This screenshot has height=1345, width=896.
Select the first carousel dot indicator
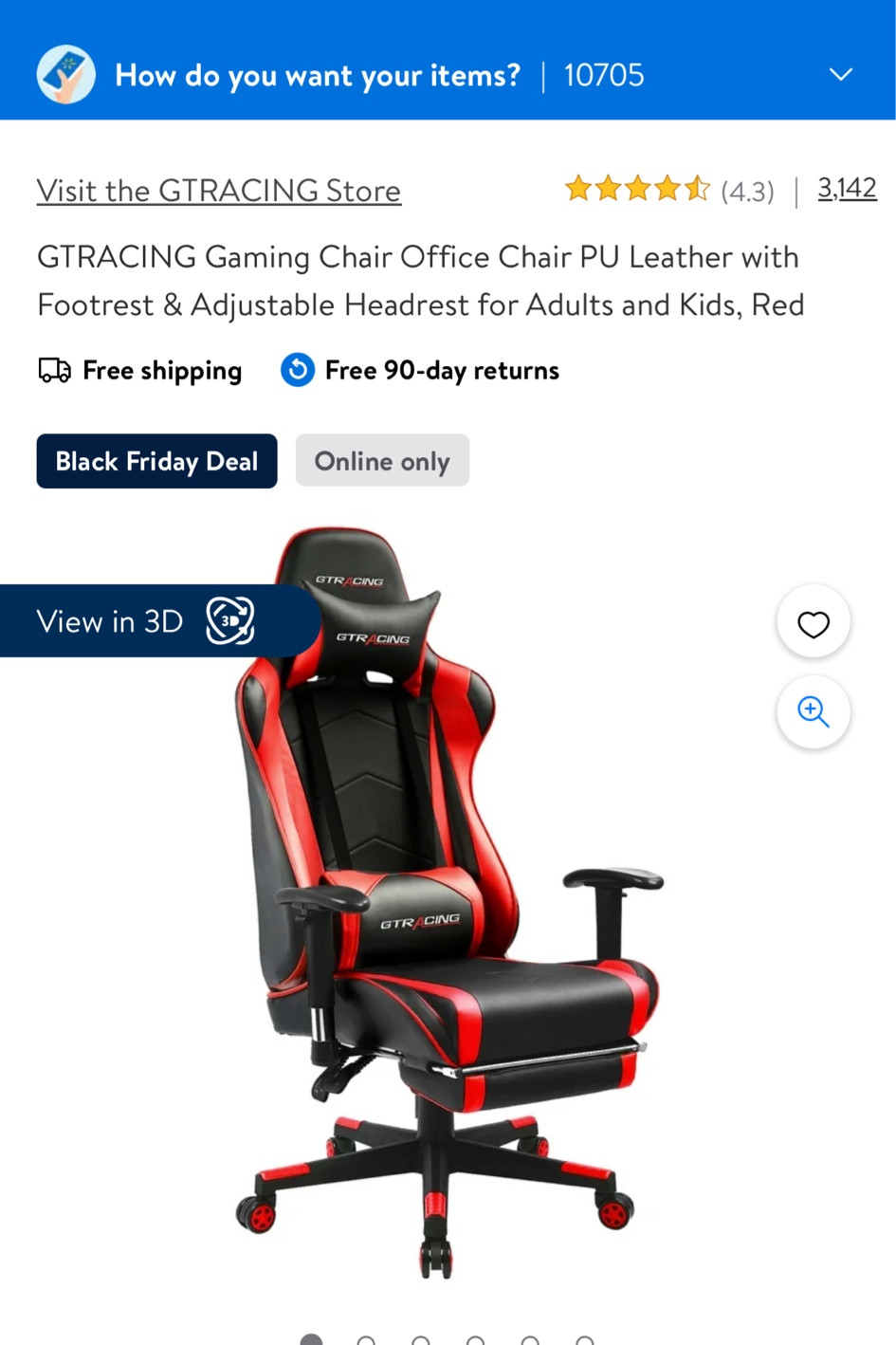pyautogui.click(x=313, y=1339)
